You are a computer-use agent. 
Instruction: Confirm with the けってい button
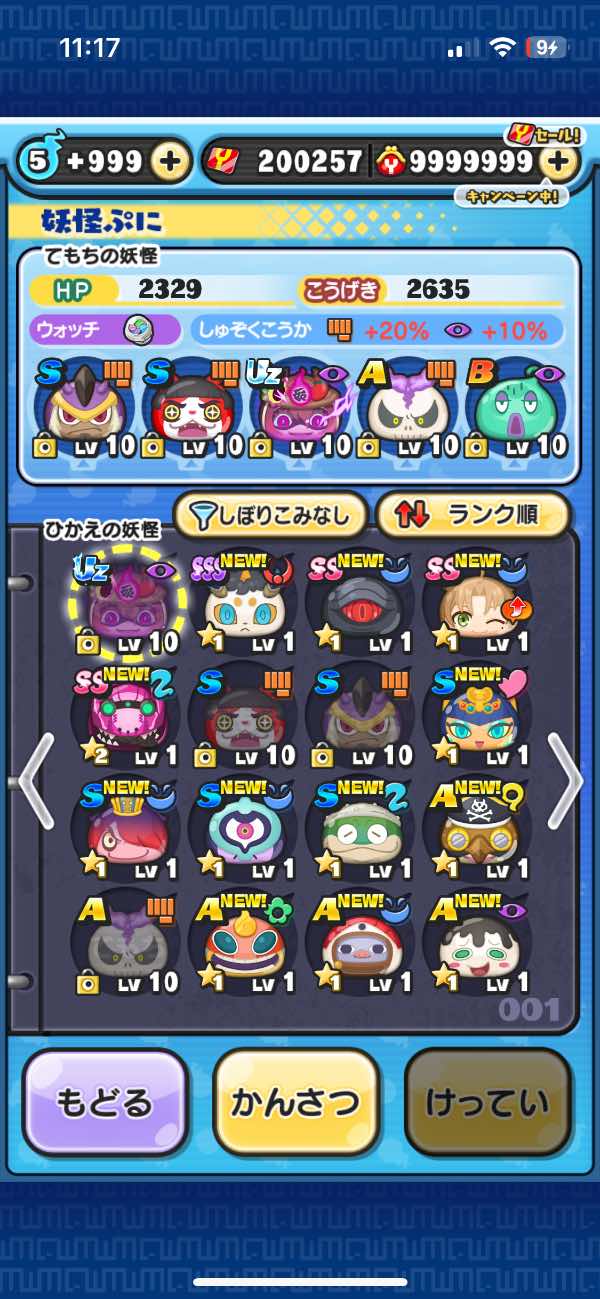pyautogui.click(x=488, y=1103)
